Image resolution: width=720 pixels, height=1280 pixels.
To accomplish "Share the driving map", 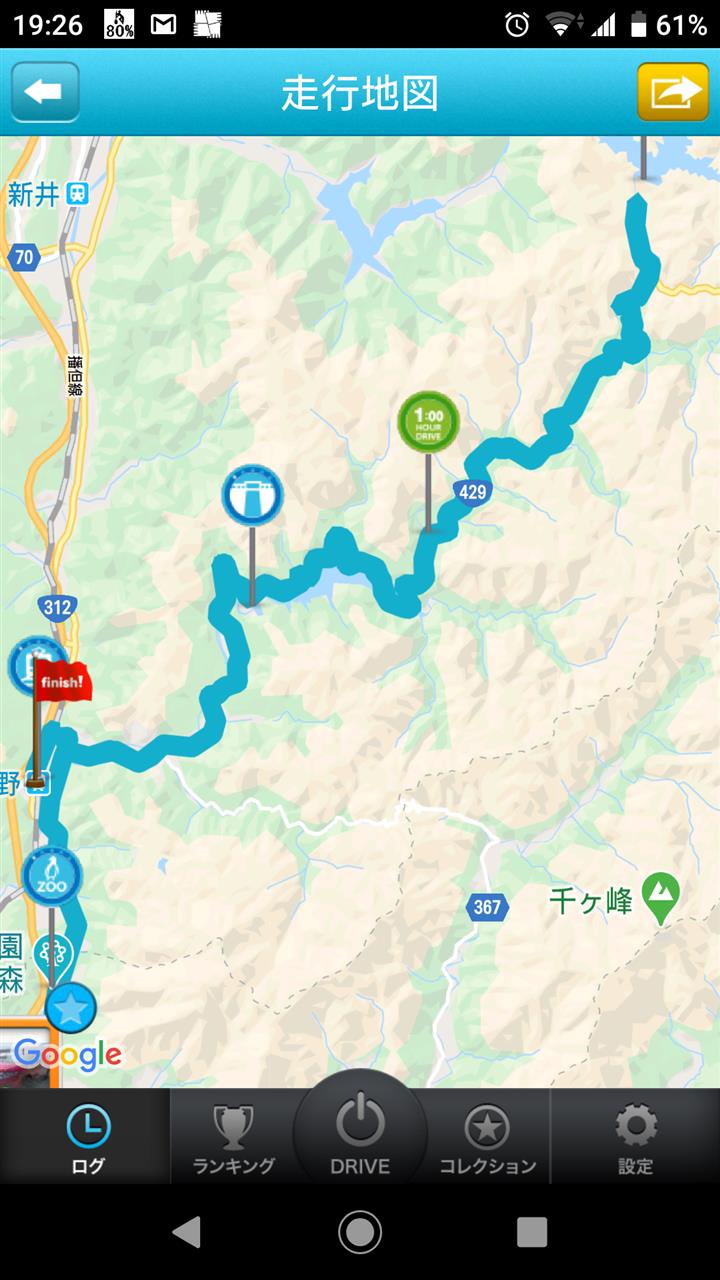I will (x=673, y=92).
